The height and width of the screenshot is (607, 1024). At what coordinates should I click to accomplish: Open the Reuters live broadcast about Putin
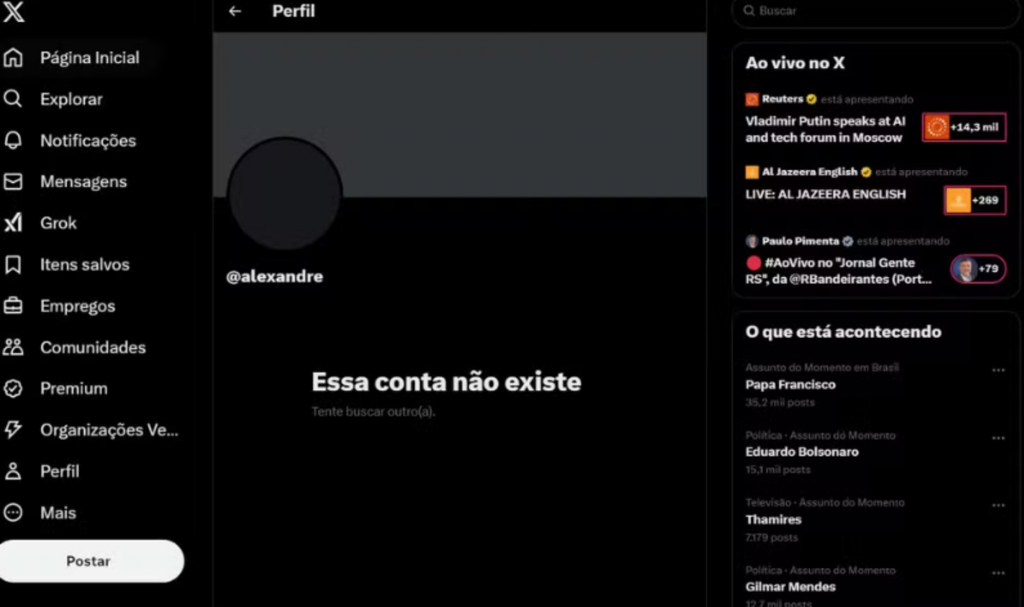pyautogui.click(x=825, y=129)
